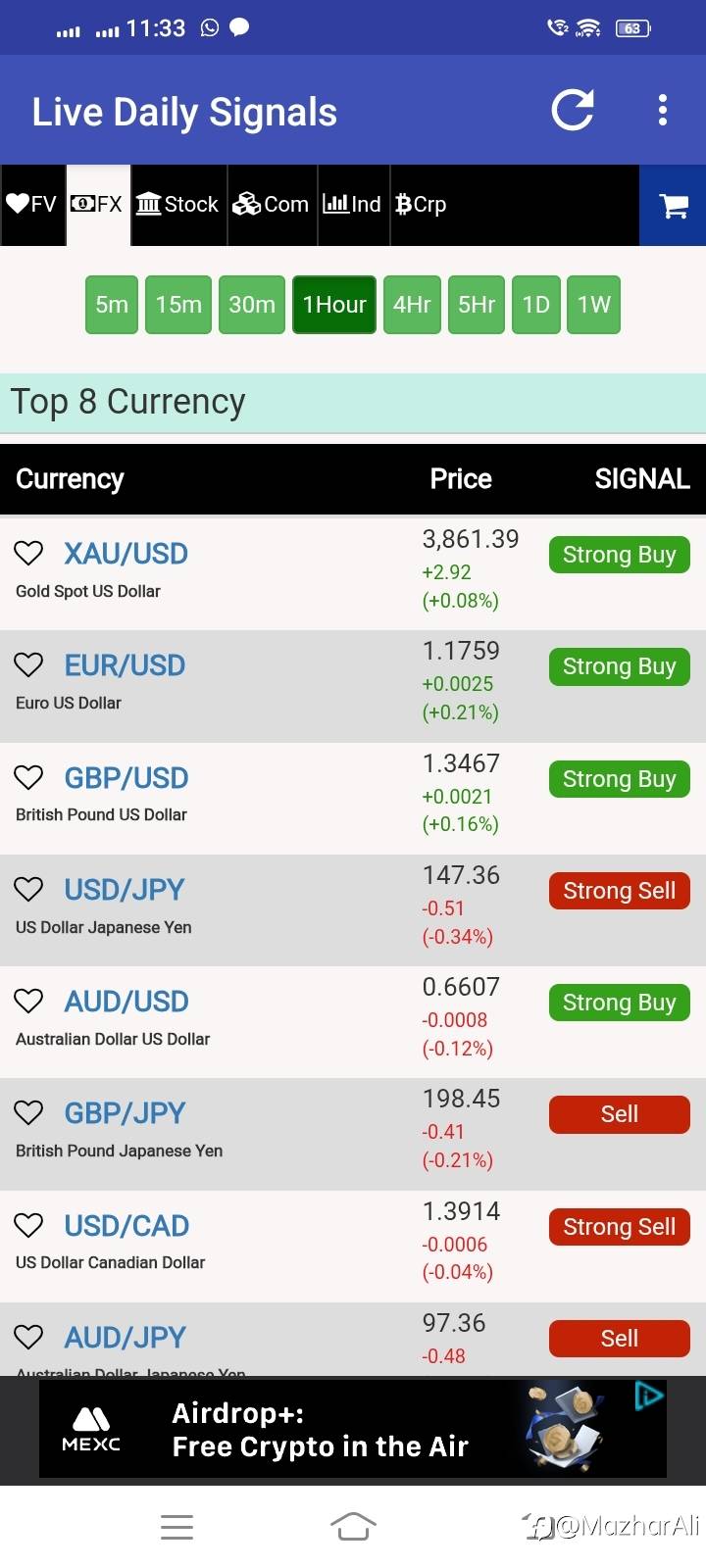
Task: Switch to the Crp crypto tab
Action: pyautogui.click(x=422, y=205)
